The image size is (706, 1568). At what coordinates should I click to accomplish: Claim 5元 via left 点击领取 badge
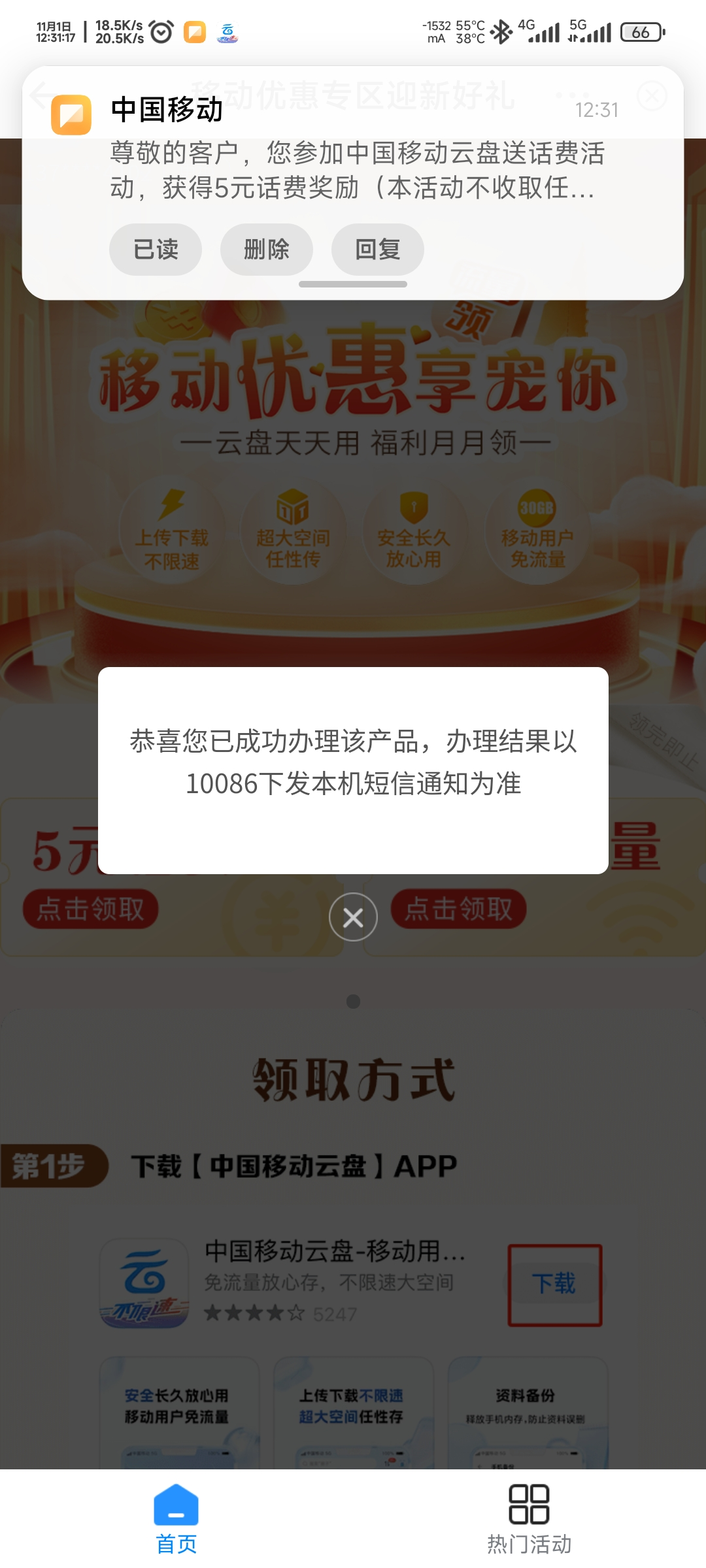[x=92, y=908]
